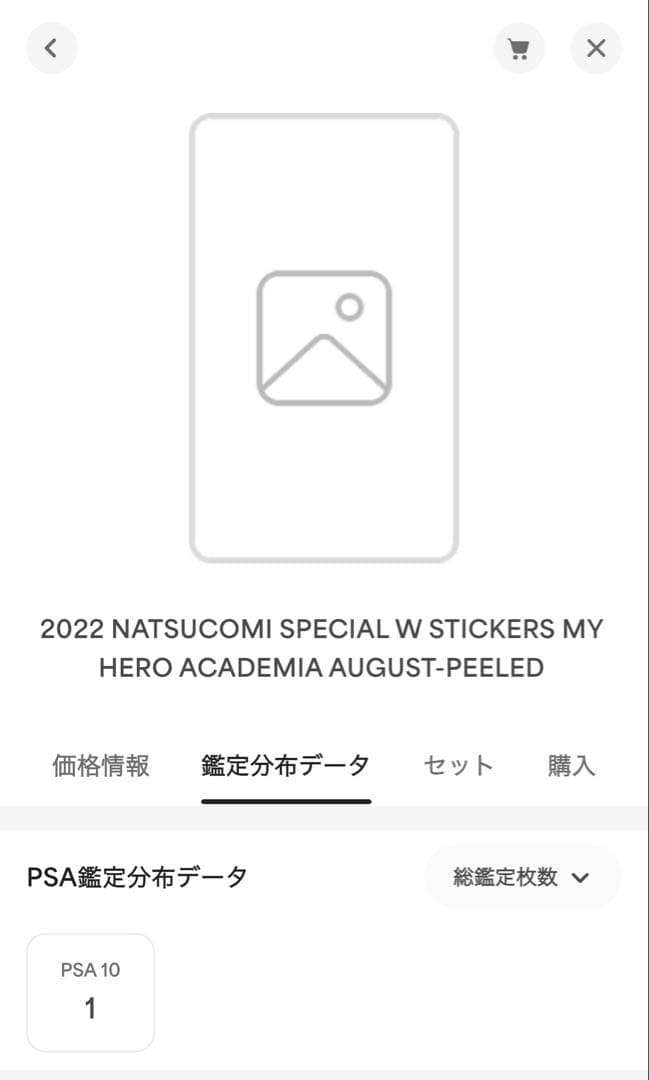Screen dimensions: 649x1080
Task: Open the セット tab
Action: [459, 766]
